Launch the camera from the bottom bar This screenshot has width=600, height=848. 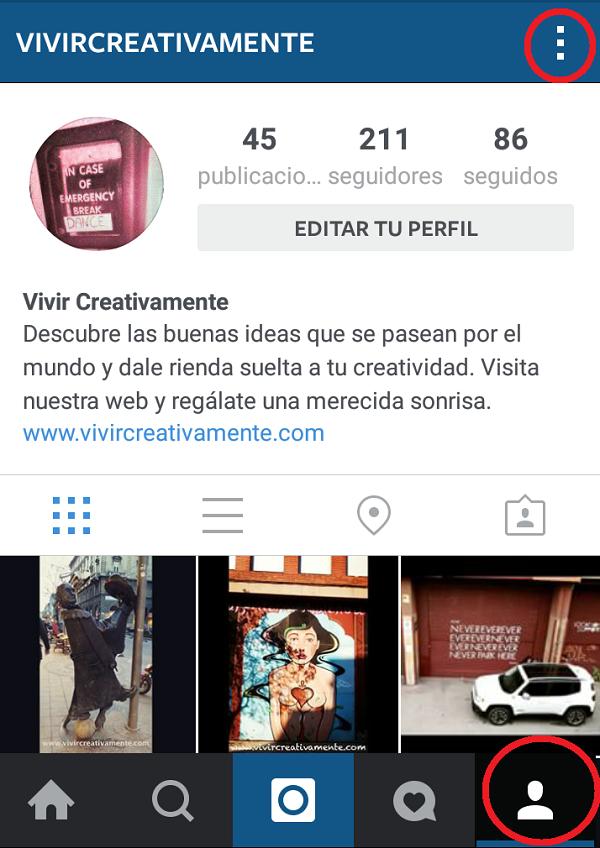(293, 800)
